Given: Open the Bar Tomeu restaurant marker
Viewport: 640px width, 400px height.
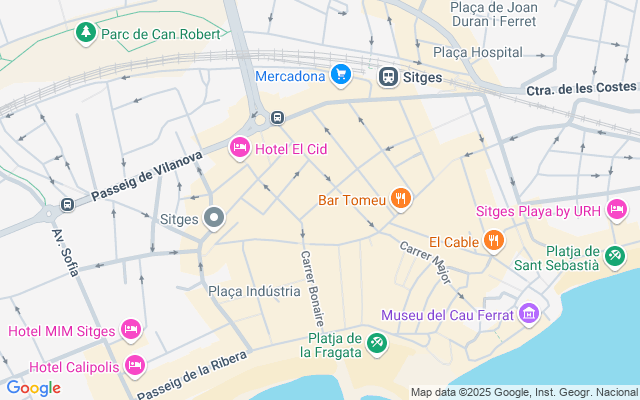Looking at the screenshot, I should point(401,199).
